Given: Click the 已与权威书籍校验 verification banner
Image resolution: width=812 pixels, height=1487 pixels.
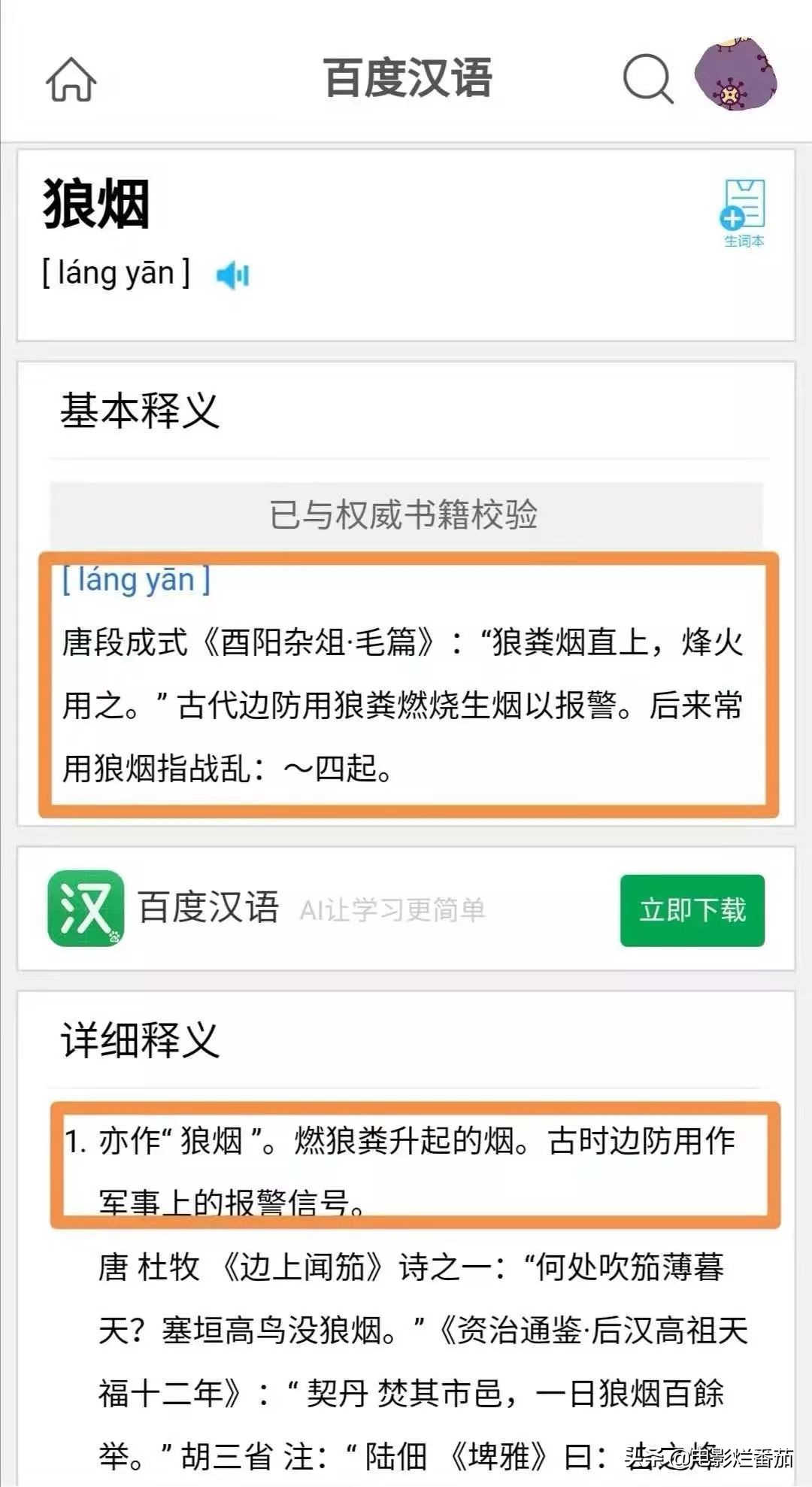Looking at the screenshot, I should pos(406,513).
